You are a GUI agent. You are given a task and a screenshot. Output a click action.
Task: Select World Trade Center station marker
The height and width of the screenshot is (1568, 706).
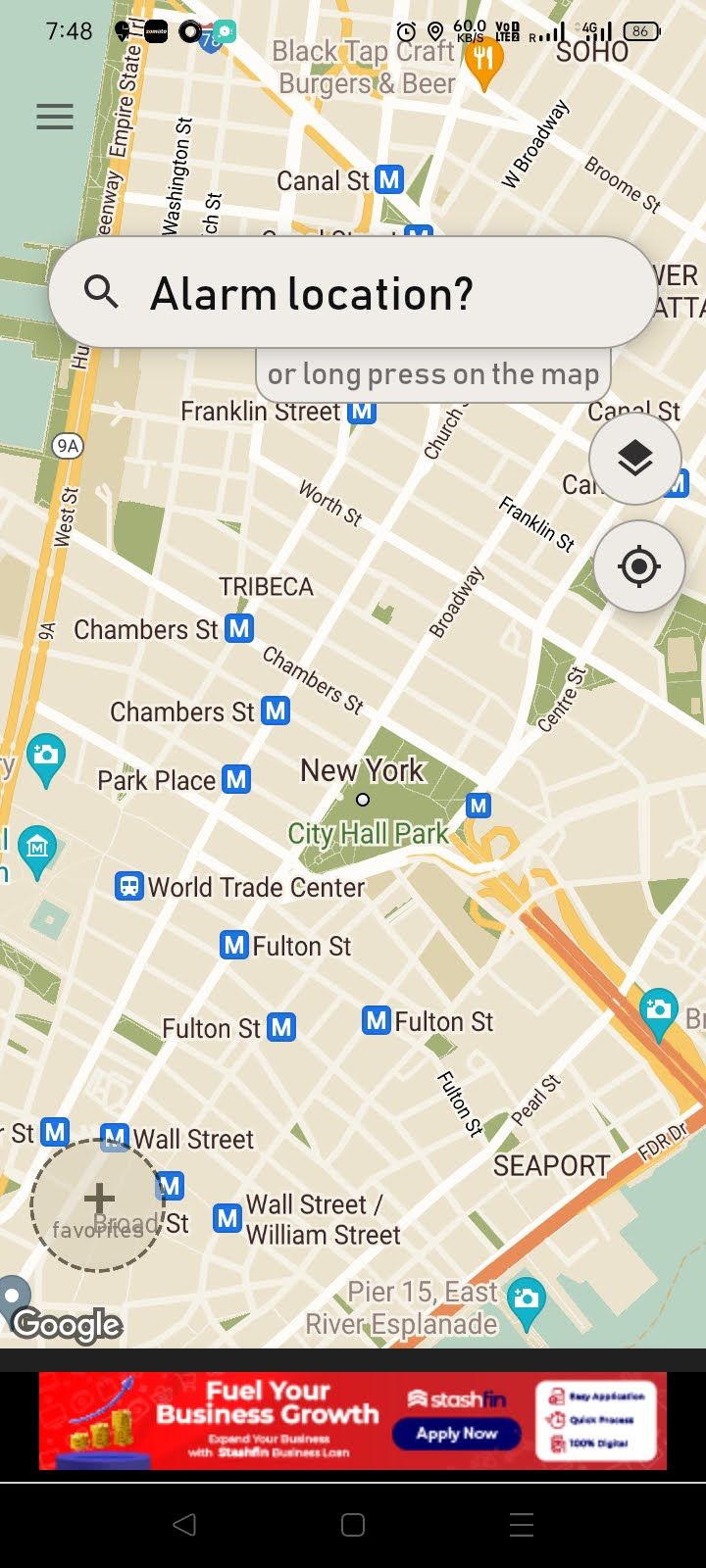click(129, 886)
